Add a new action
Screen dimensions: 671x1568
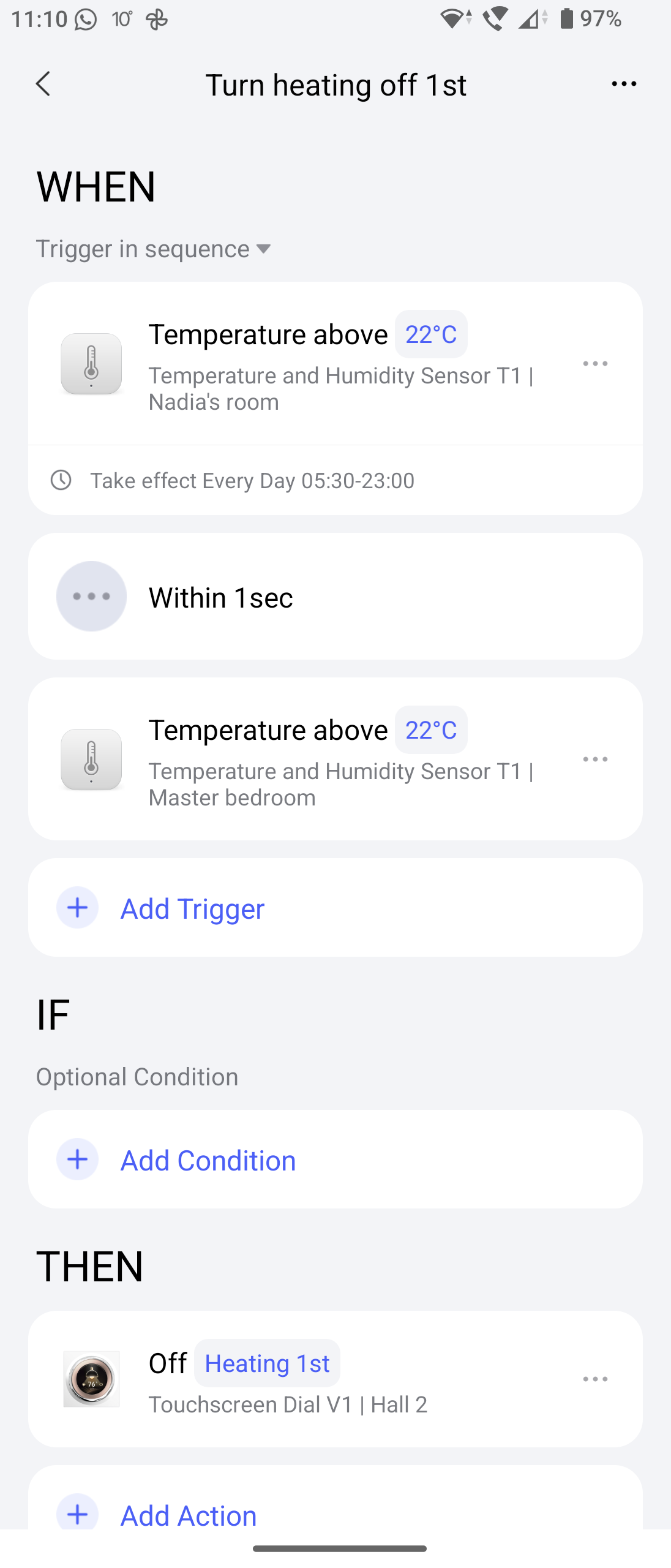tap(188, 1514)
